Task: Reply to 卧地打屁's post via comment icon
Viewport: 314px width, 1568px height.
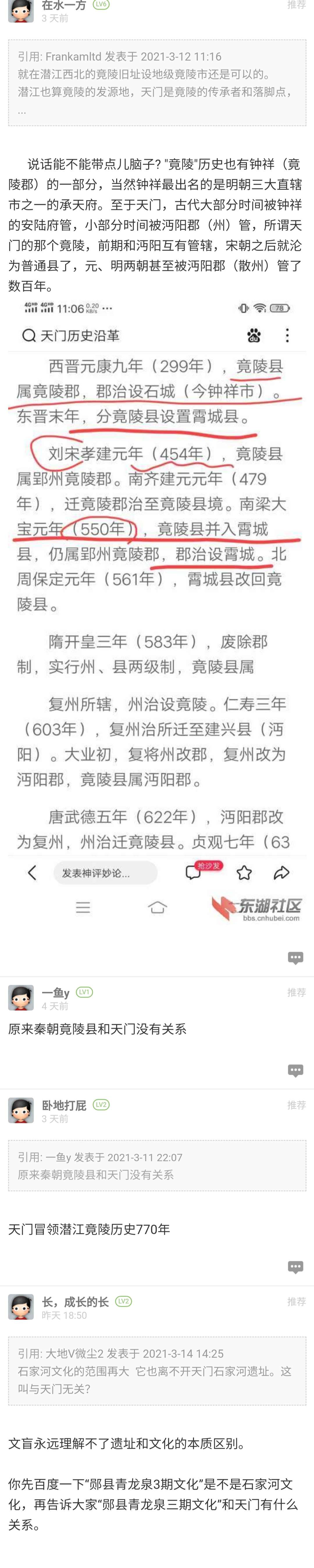Action: pyautogui.click(x=295, y=1267)
